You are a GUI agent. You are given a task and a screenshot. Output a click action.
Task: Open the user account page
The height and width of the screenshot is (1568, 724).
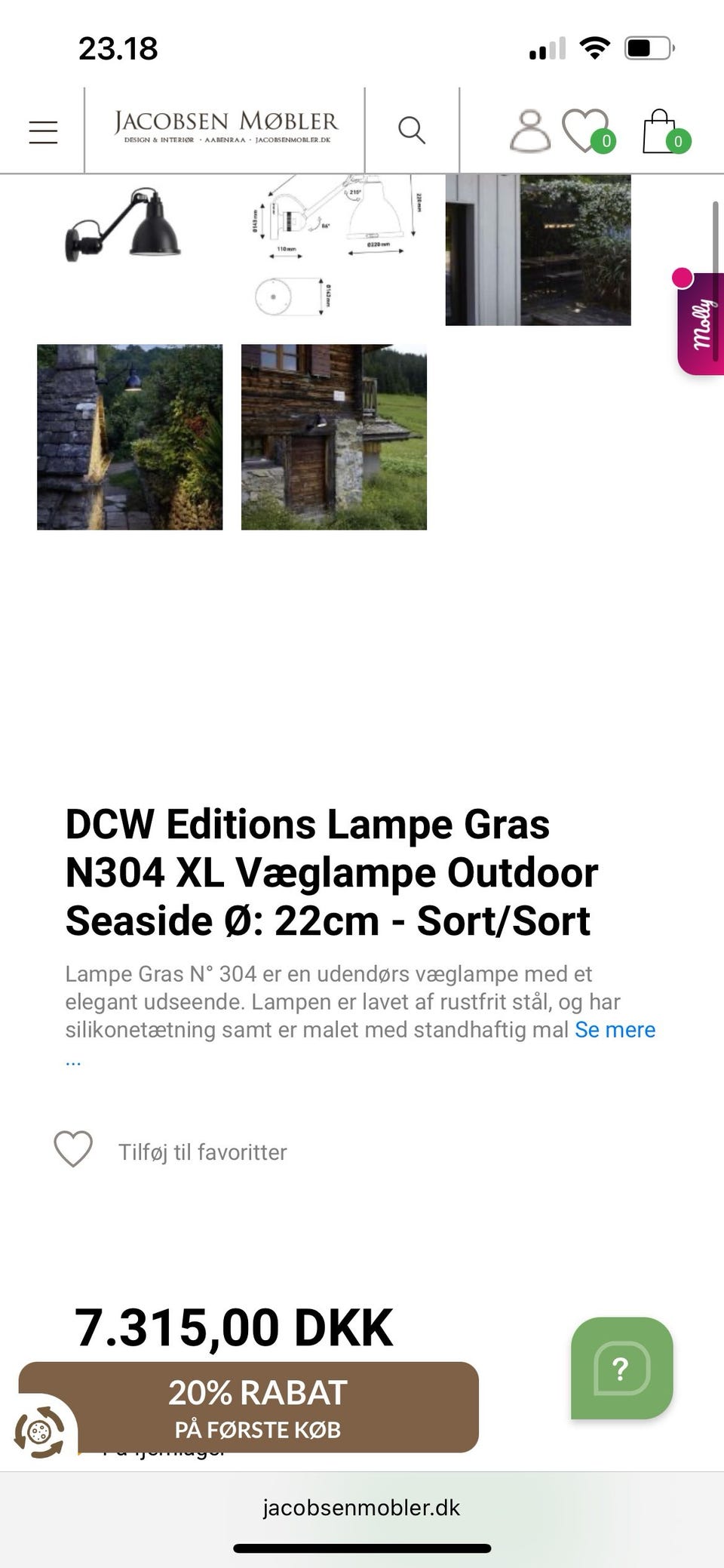530,130
